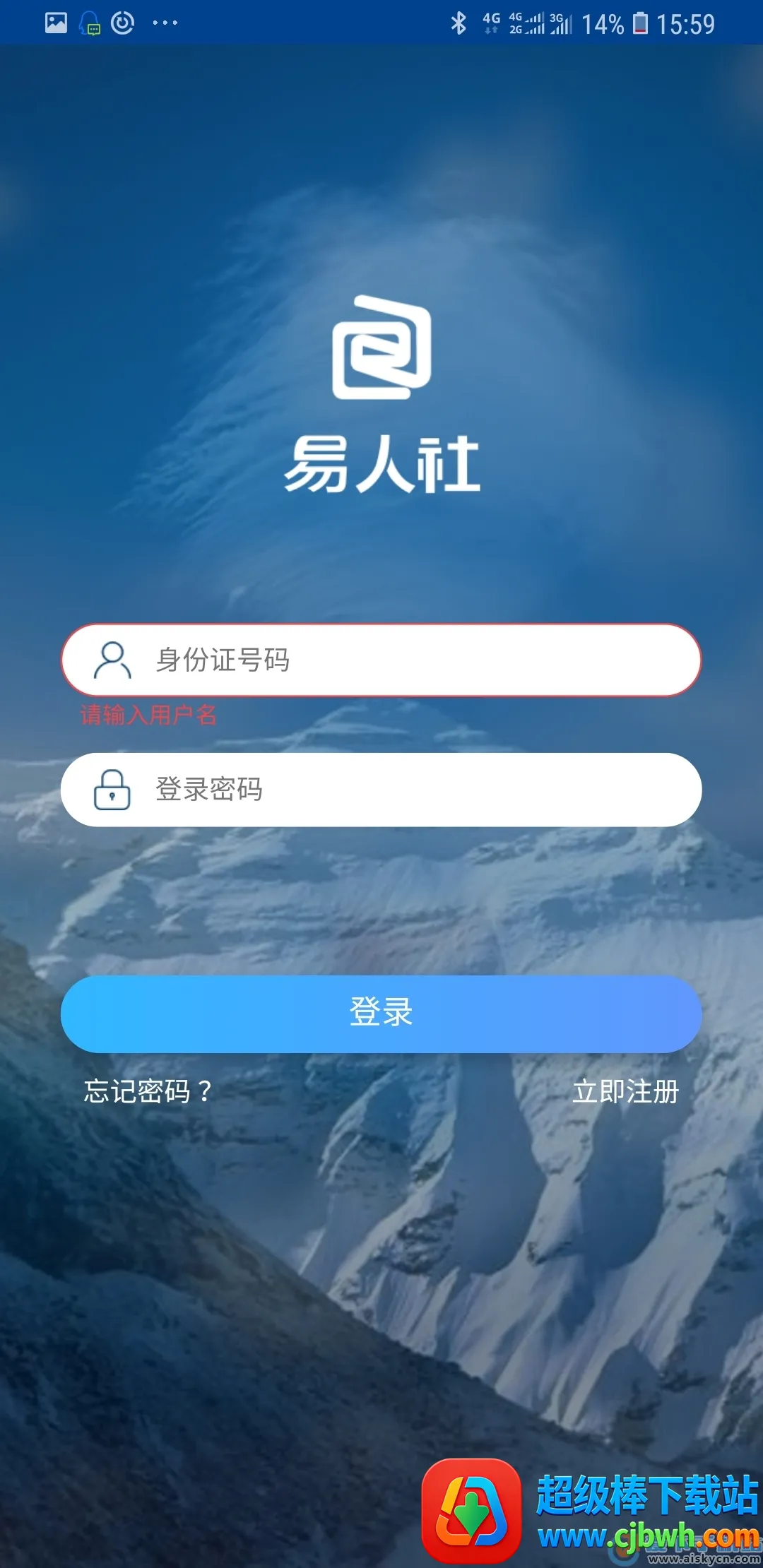Go to 立即注册 to register
Viewport: 763px width, 1568px height.
(625, 1091)
